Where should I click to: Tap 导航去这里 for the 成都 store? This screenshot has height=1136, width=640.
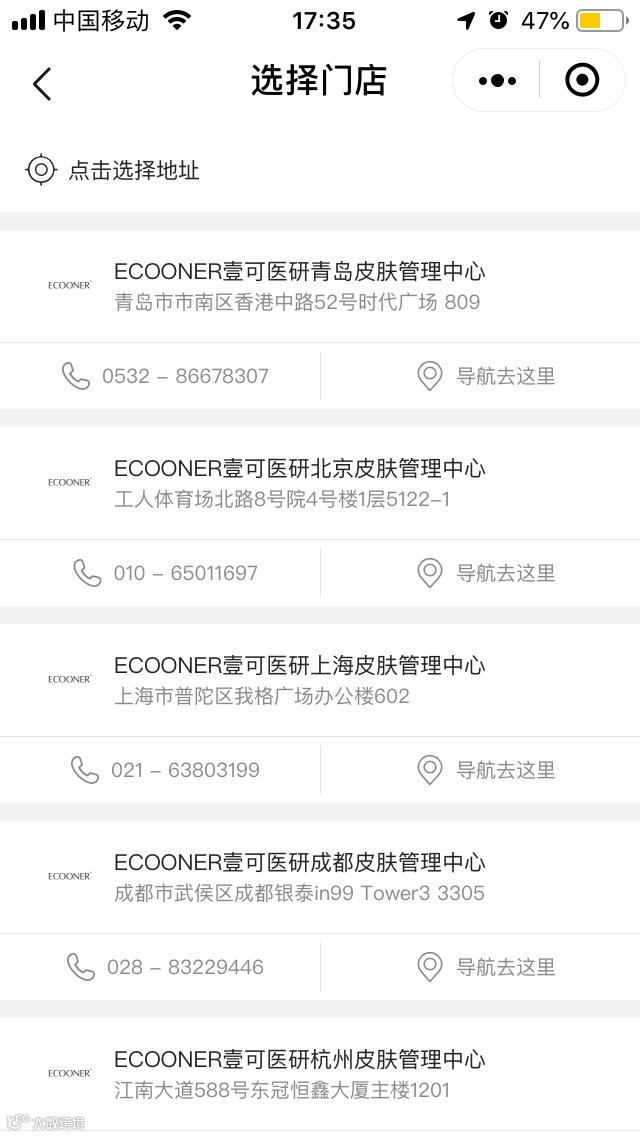coord(486,967)
